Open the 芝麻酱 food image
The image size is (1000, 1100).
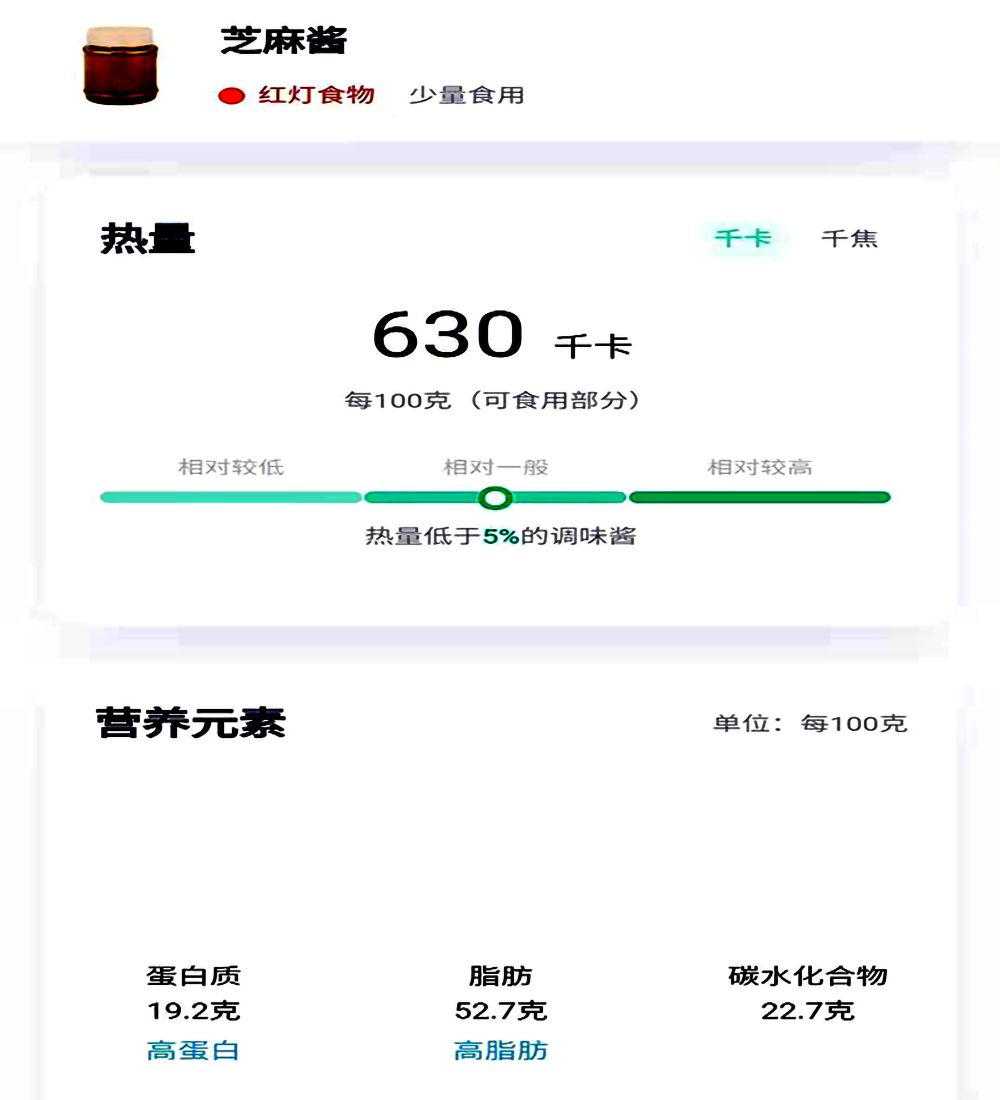click(119, 65)
